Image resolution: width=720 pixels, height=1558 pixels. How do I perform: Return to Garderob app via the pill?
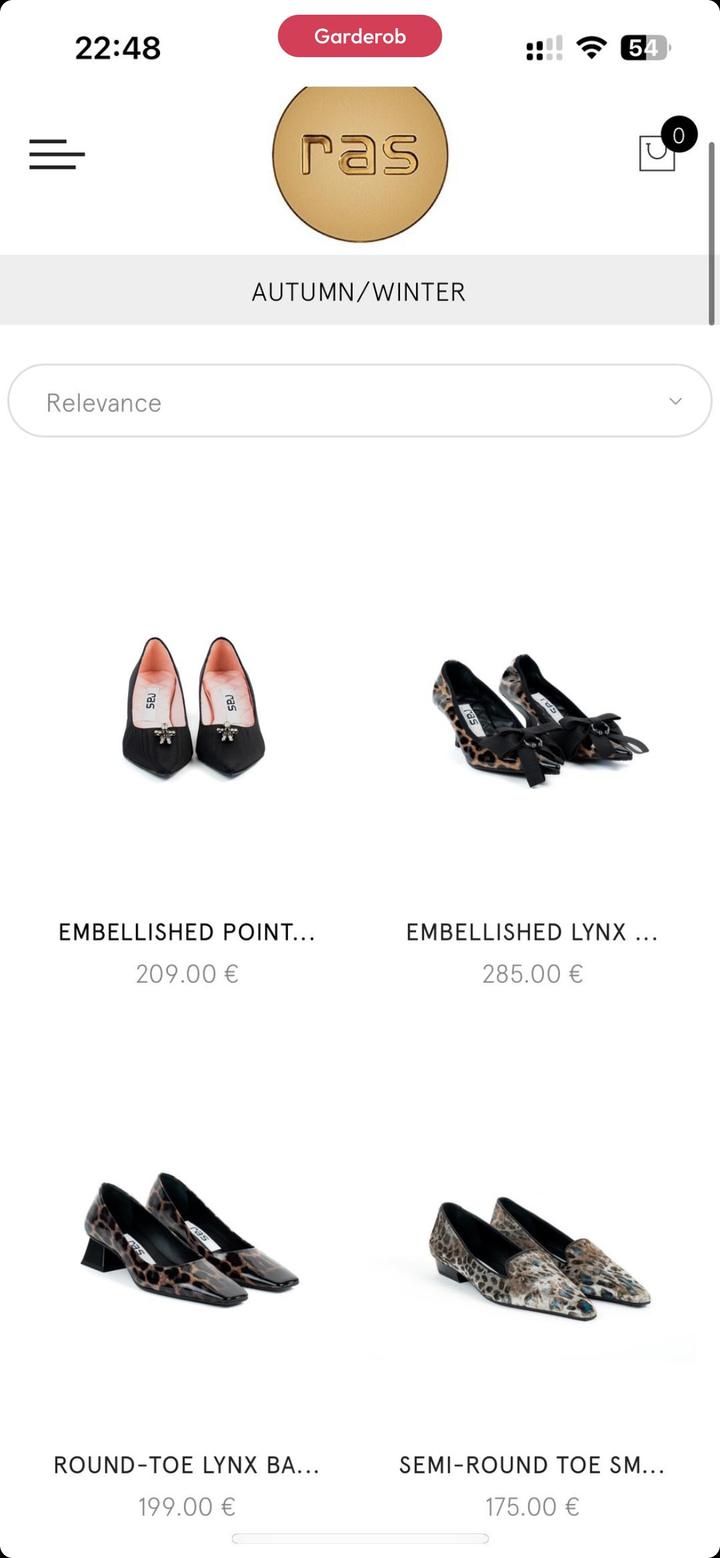click(360, 36)
